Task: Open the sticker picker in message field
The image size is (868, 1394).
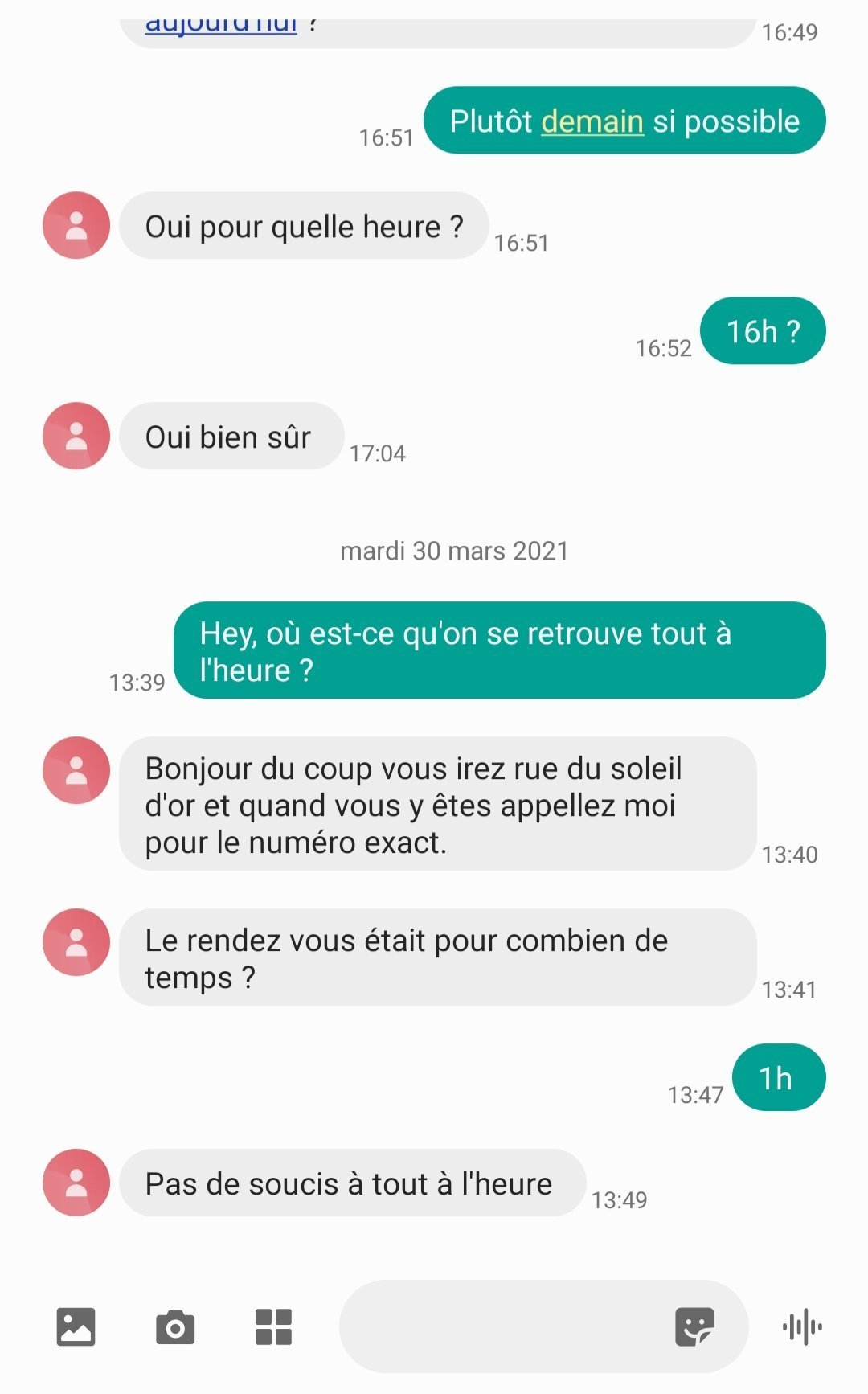Action: pos(694,1326)
